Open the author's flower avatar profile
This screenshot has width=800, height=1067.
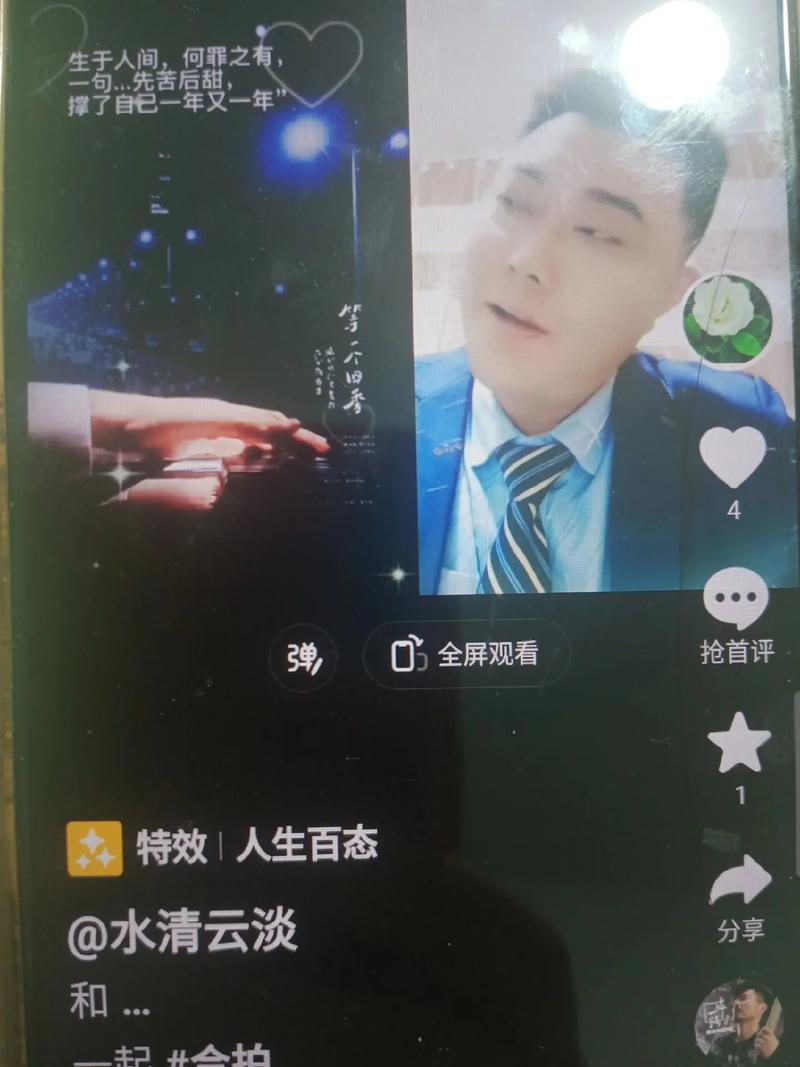(x=727, y=320)
